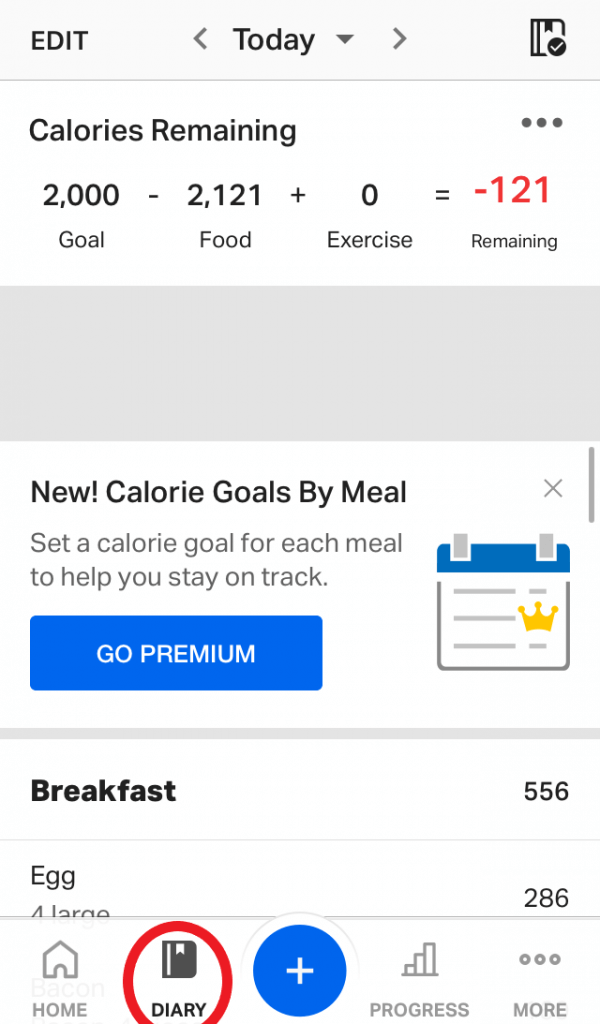Open the Calories Remaining options menu

(541, 123)
